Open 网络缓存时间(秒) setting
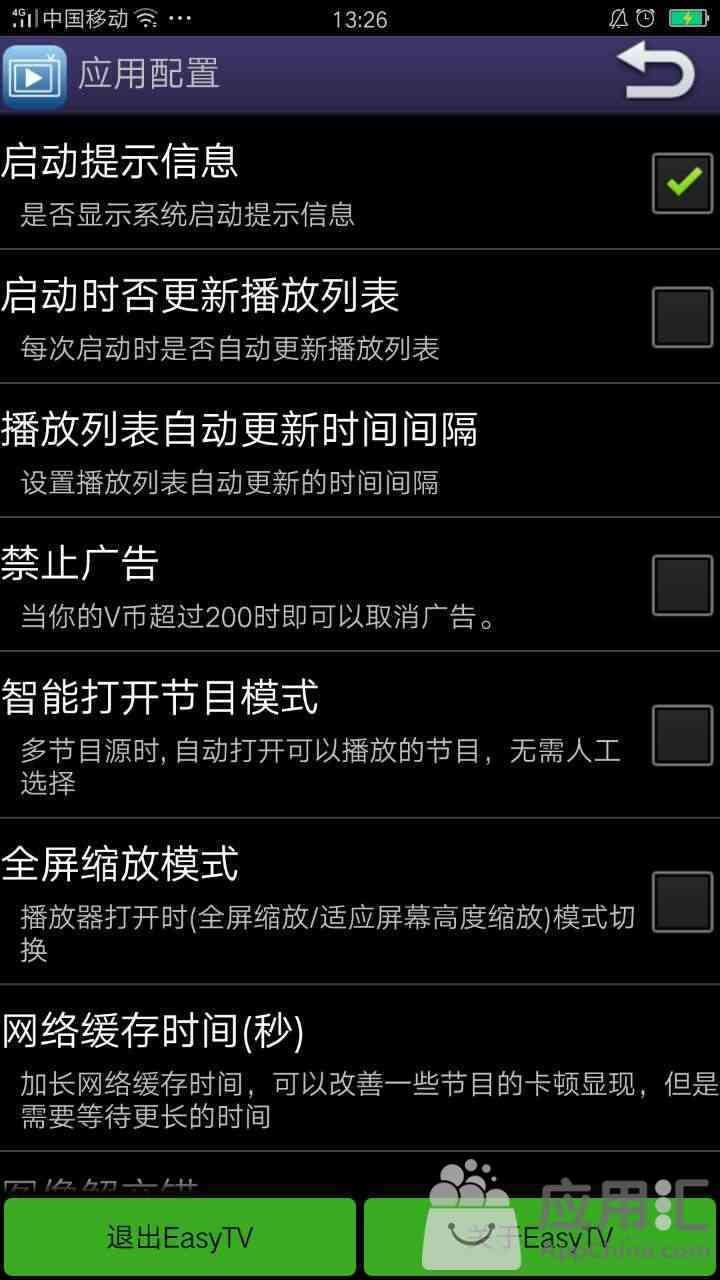This screenshot has height=1280, width=720. point(300,1066)
